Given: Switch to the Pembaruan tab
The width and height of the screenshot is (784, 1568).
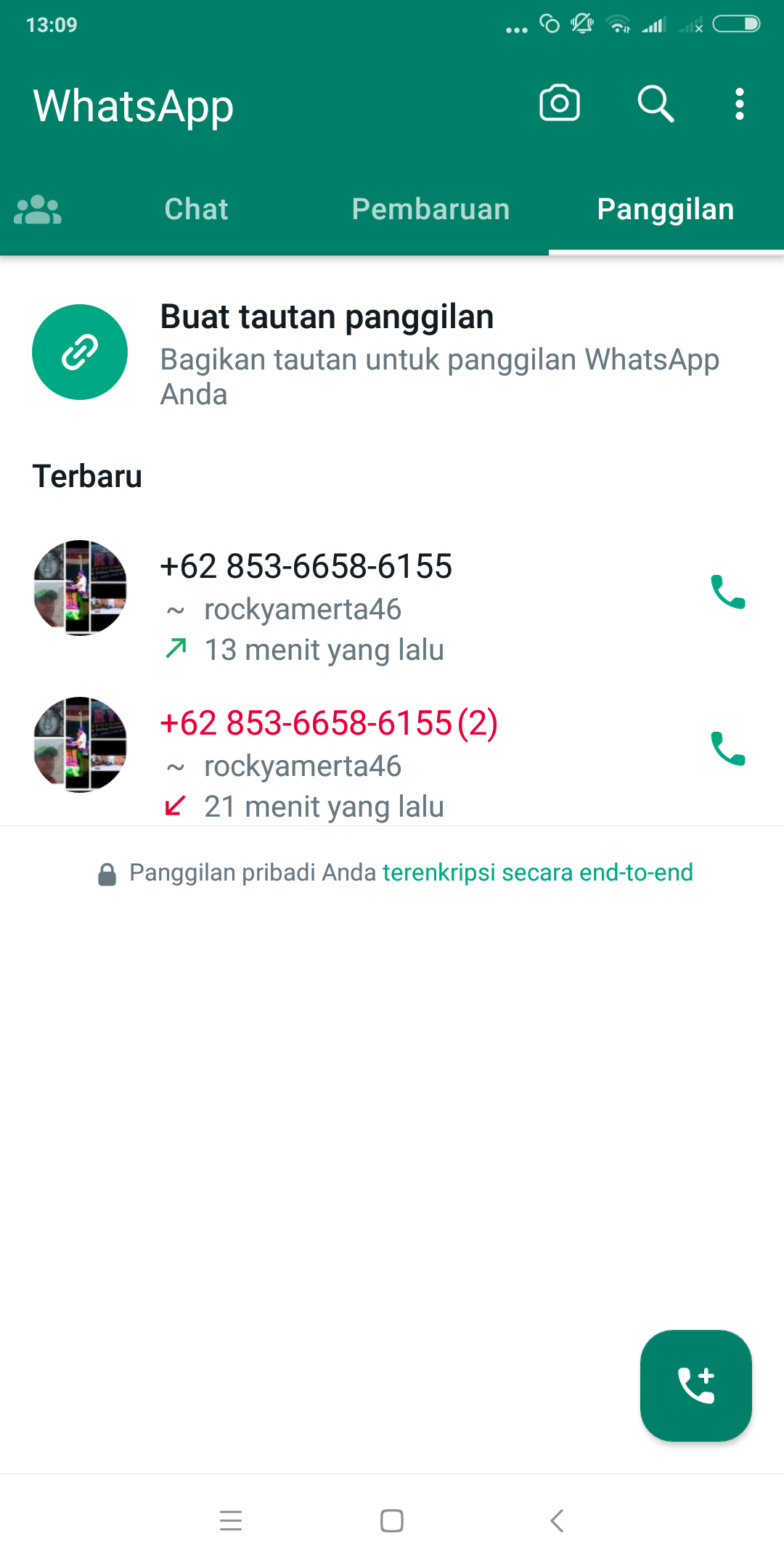Looking at the screenshot, I should (x=430, y=210).
